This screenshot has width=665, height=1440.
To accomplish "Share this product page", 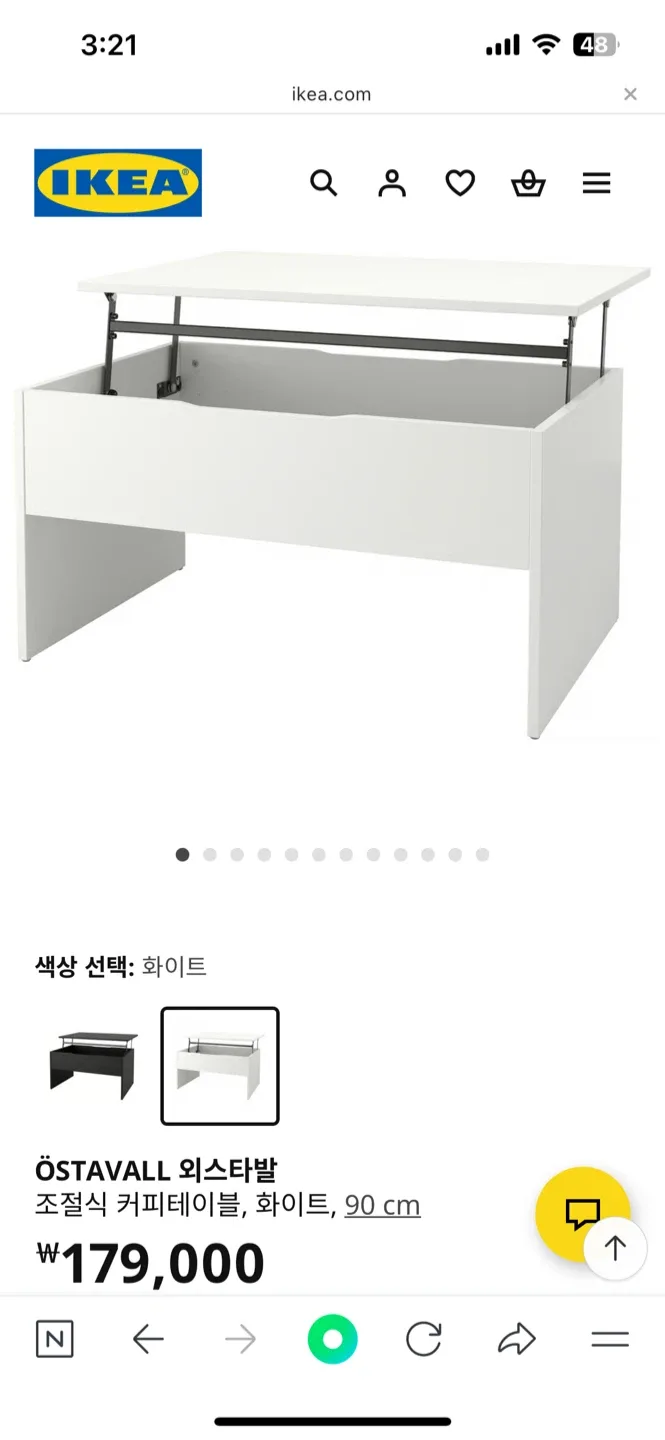I will coord(517,1339).
